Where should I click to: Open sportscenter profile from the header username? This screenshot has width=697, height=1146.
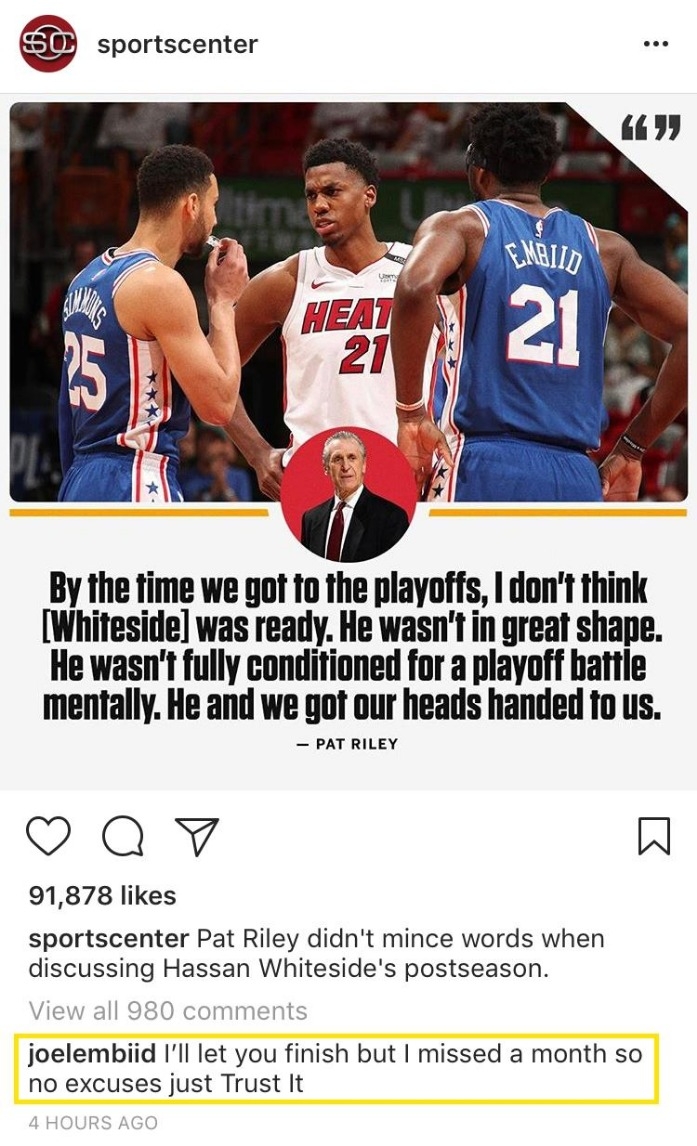click(177, 45)
